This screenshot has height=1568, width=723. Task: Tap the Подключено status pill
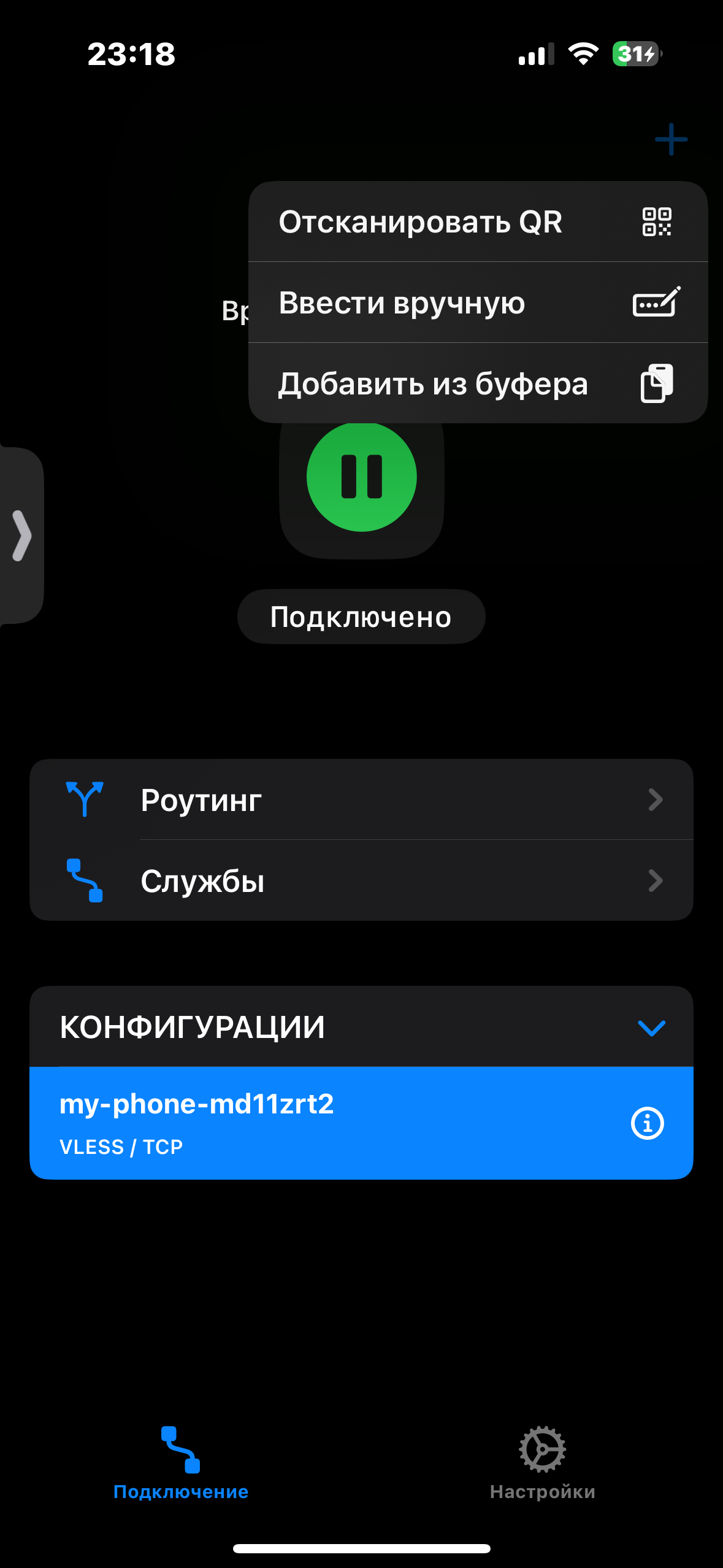coord(361,616)
